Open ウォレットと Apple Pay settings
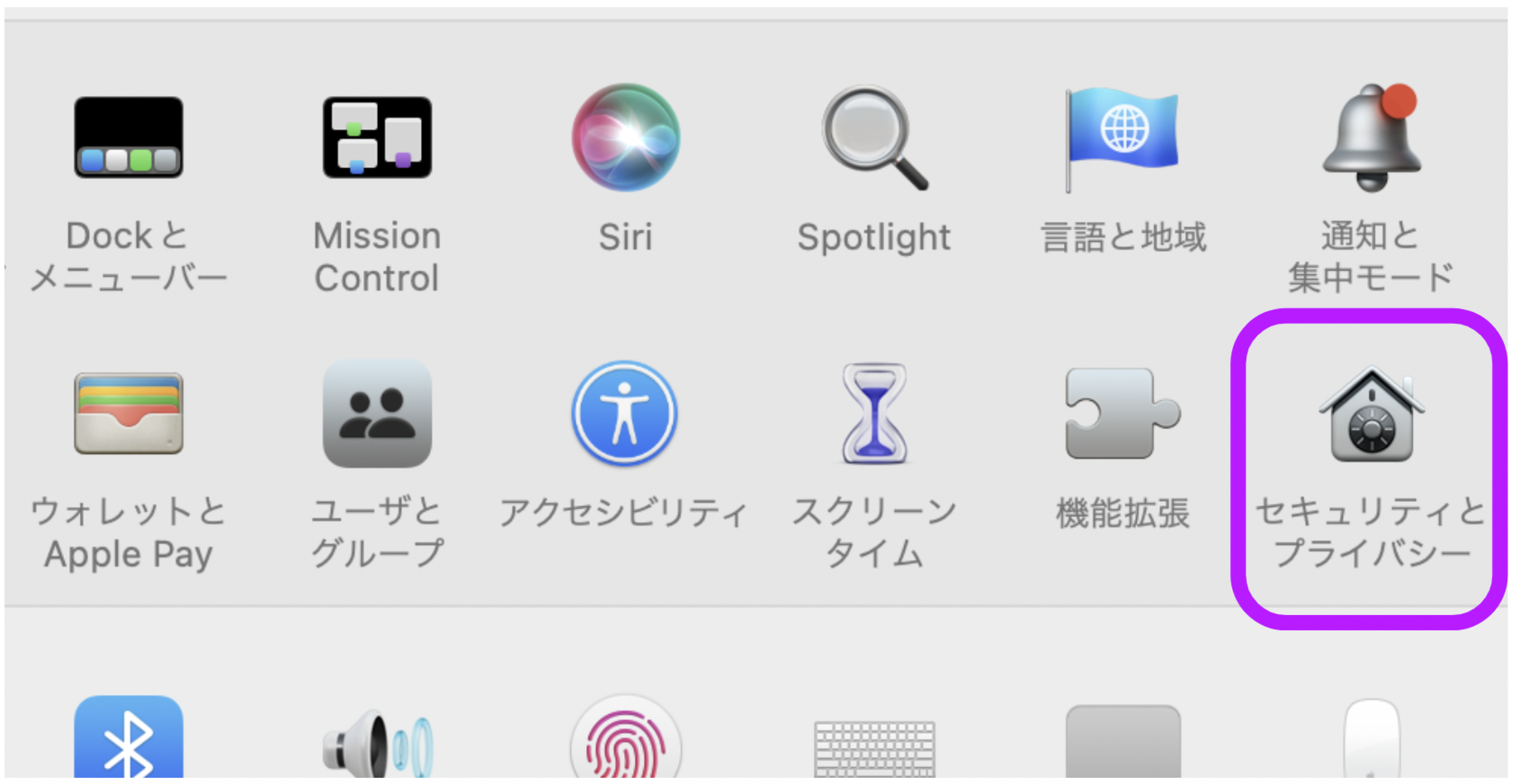Viewport: 1520px width, 784px height. 128,413
